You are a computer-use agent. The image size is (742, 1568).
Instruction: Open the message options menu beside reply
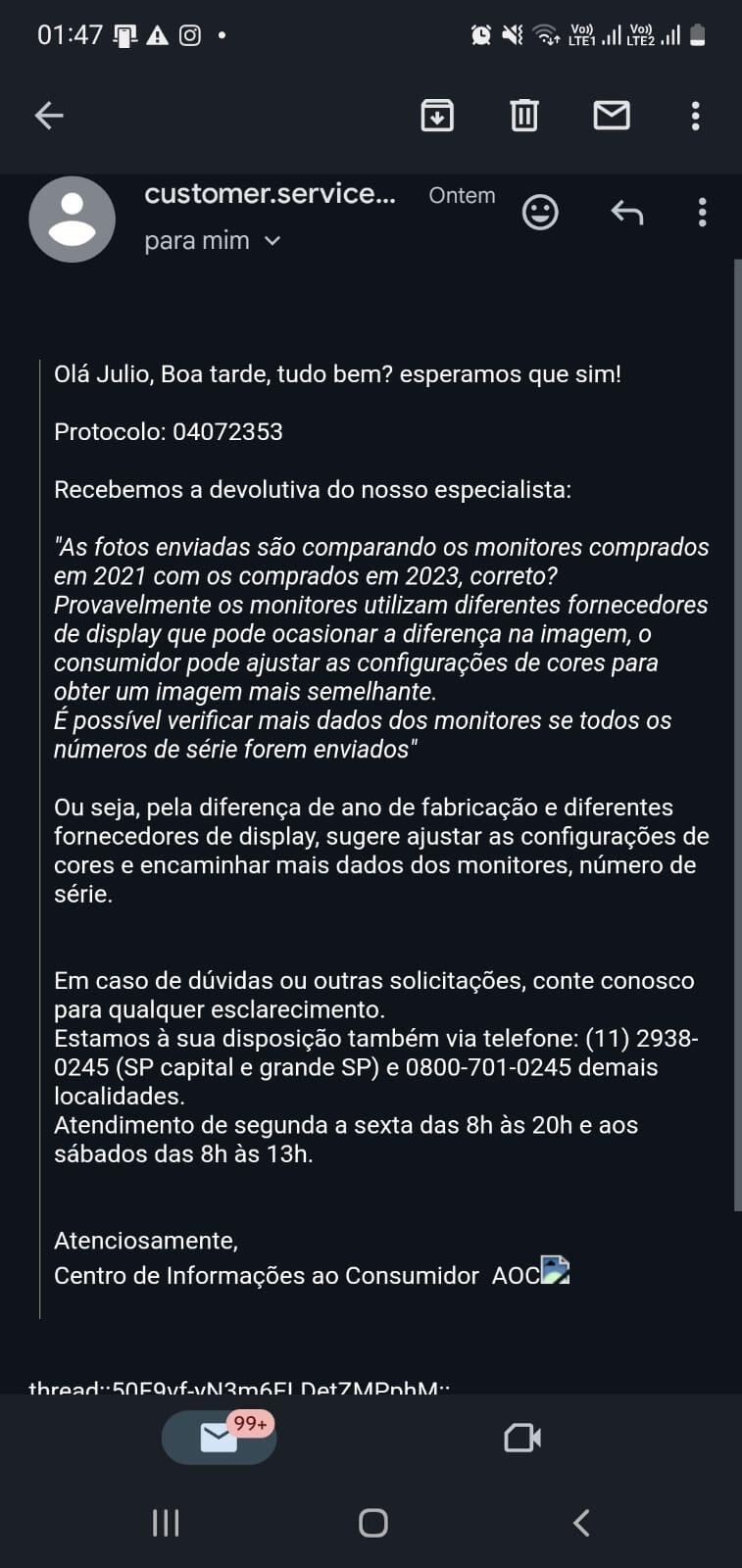click(x=703, y=212)
